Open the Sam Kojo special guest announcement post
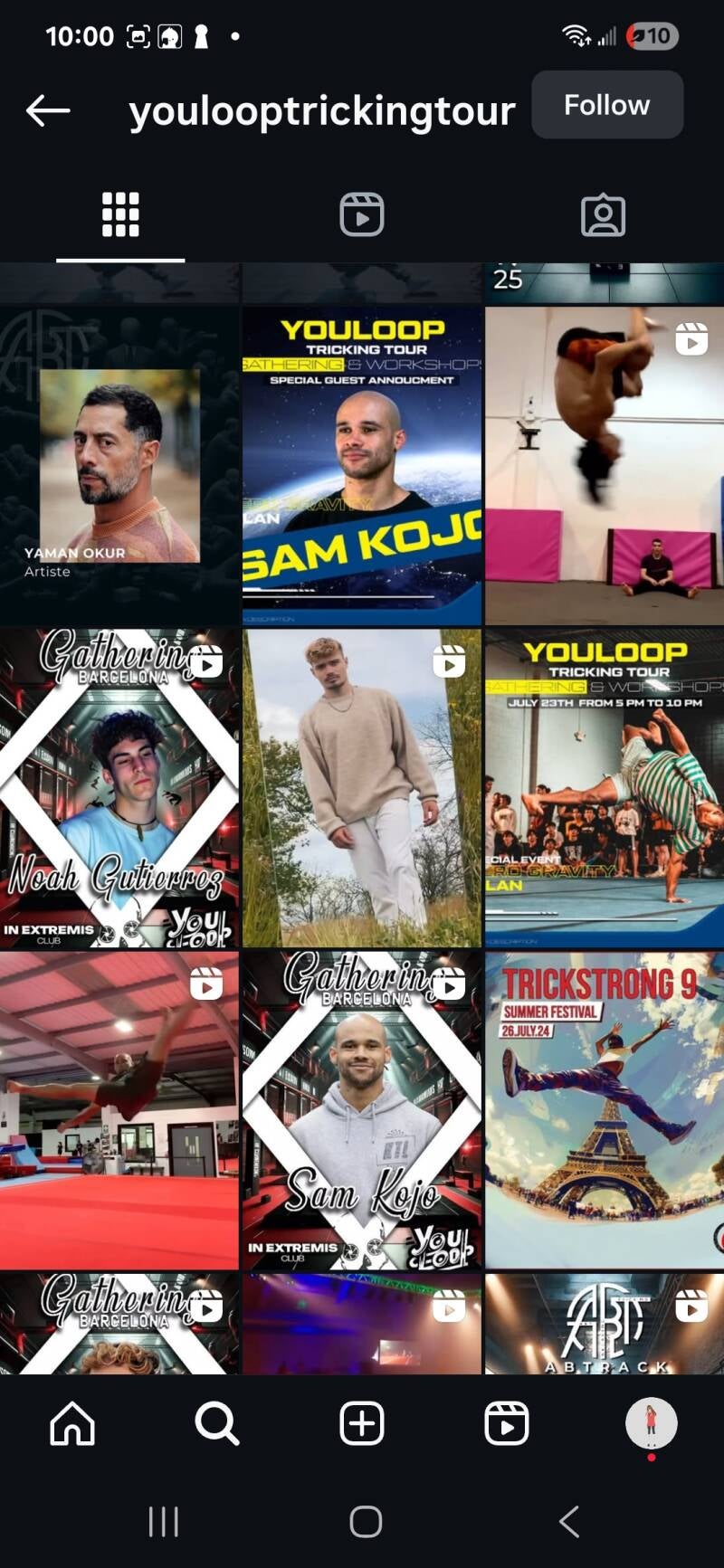Image resolution: width=724 pixels, height=1568 pixels. tap(361, 466)
